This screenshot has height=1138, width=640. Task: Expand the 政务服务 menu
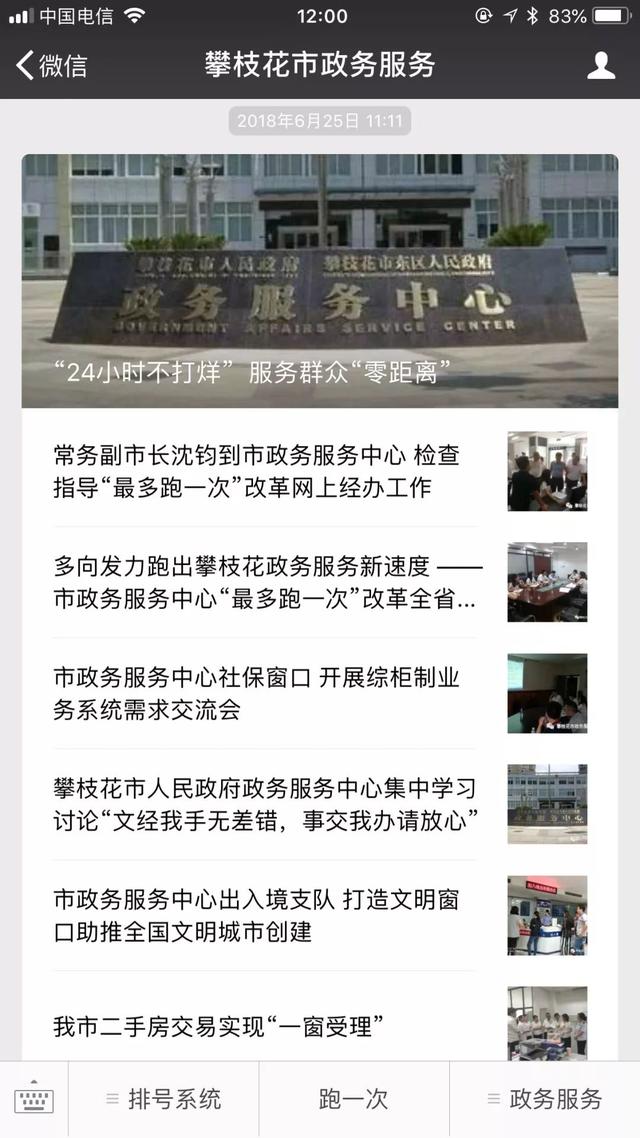(x=545, y=1100)
